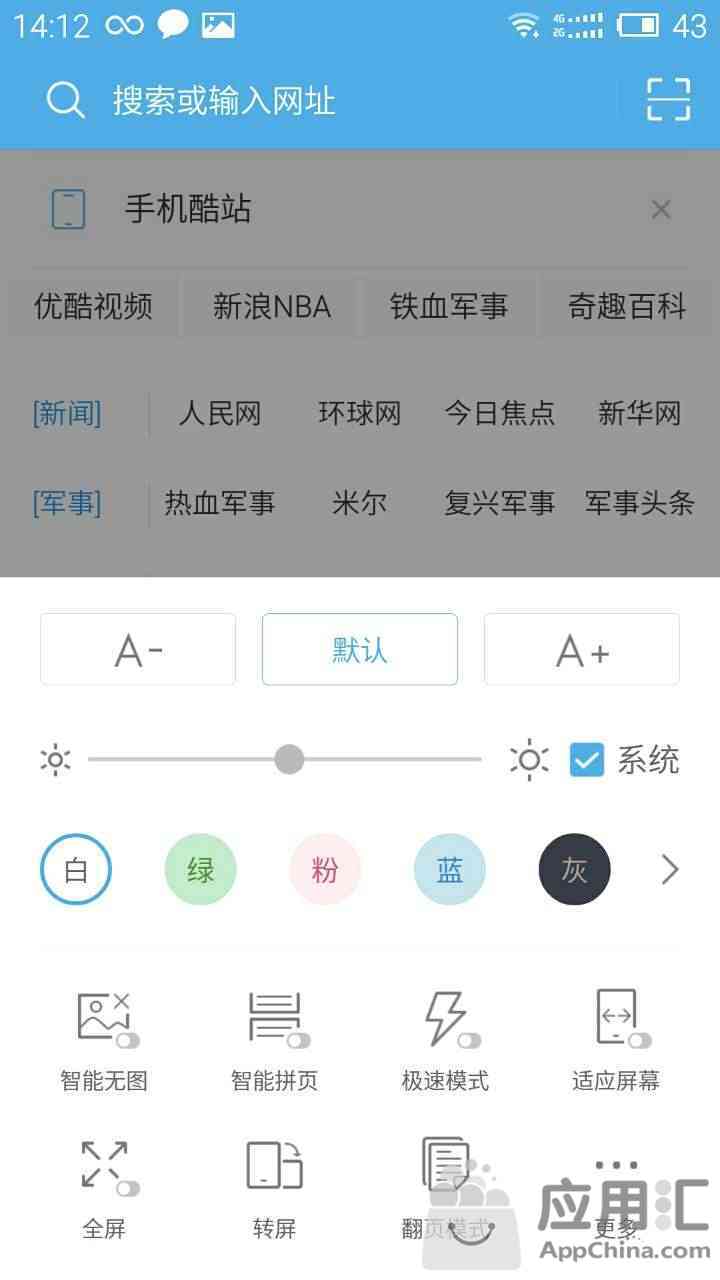720x1280 pixels.
Task: Apply the gray 灰 background color
Action: pyautogui.click(x=575, y=870)
